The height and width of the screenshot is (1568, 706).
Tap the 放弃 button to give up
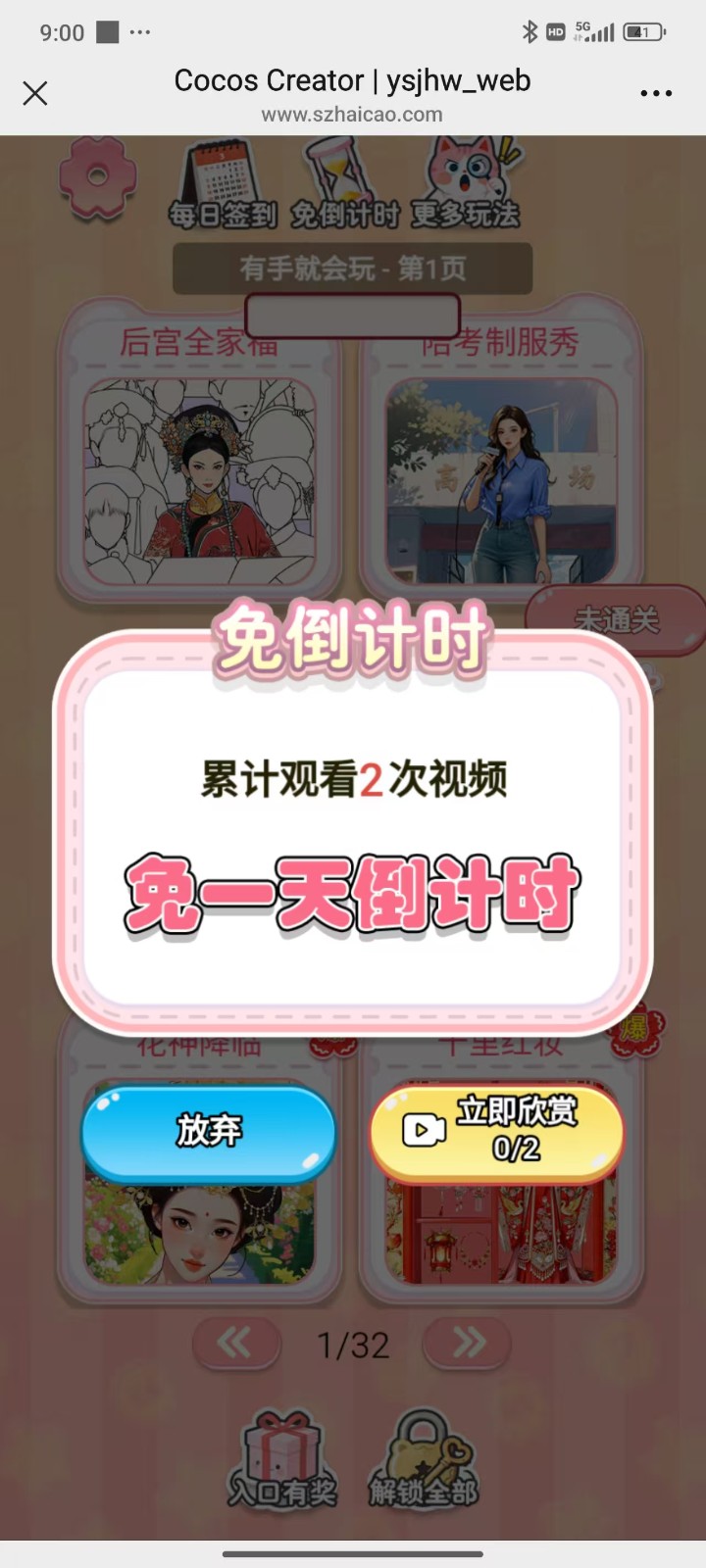(x=208, y=1131)
